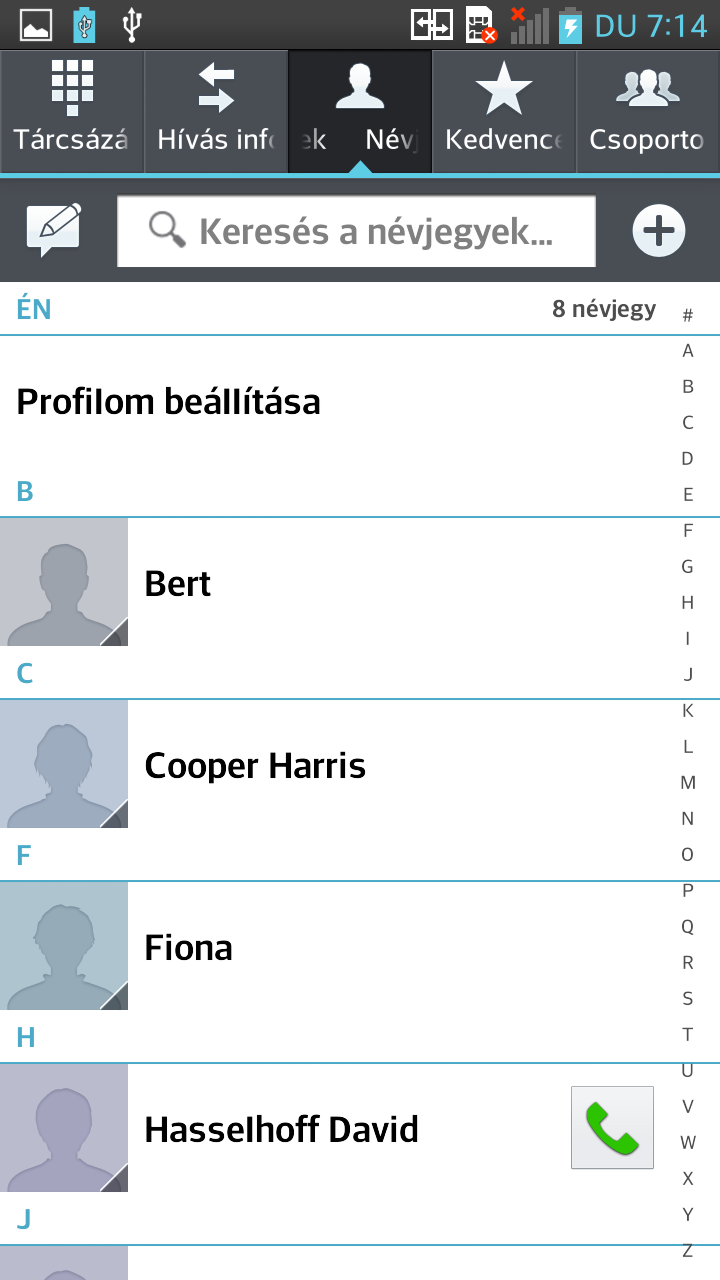720x1280 pixels.
Task: Open the Csoportok groups tab
Action: 648,111
